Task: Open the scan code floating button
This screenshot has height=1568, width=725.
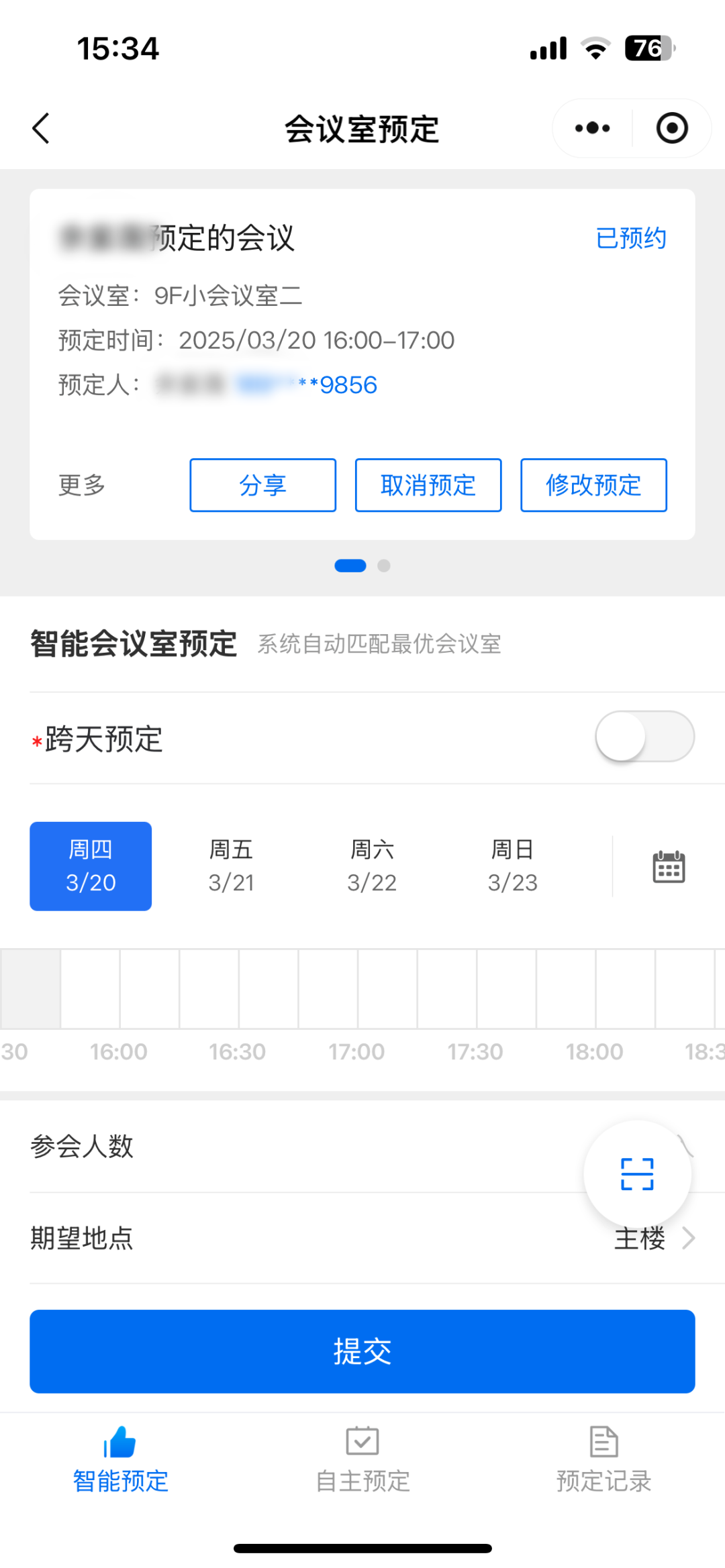Action: point(637,1174)
